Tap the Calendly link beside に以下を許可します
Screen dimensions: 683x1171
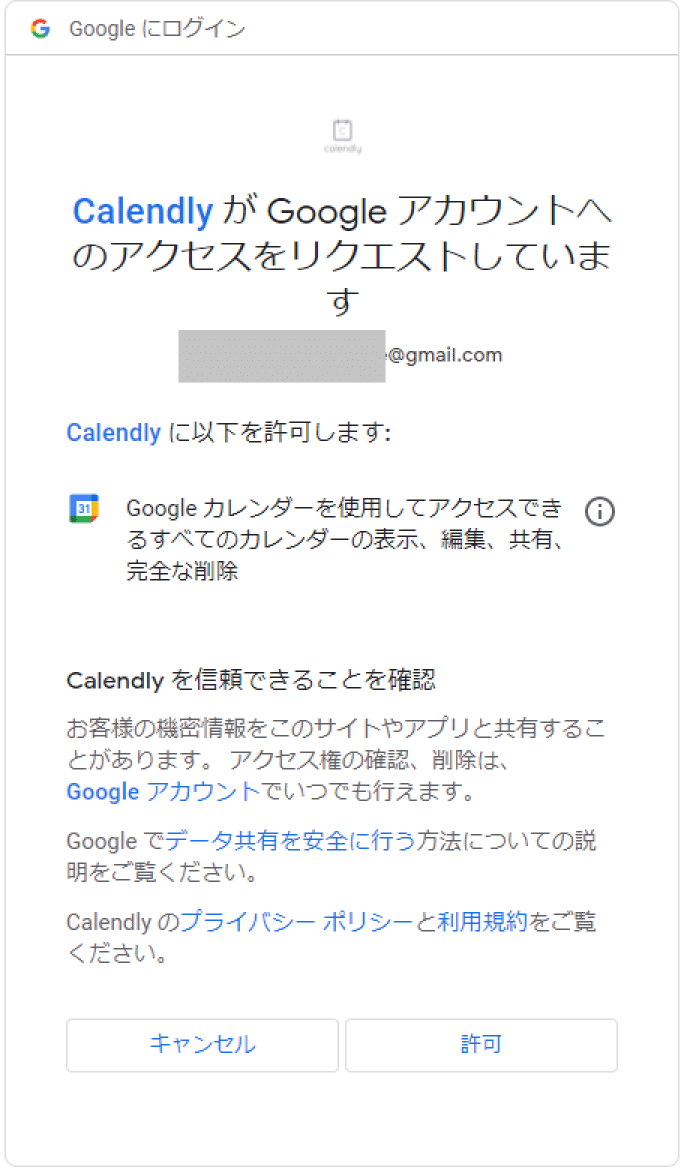click(x=113, y=432)
